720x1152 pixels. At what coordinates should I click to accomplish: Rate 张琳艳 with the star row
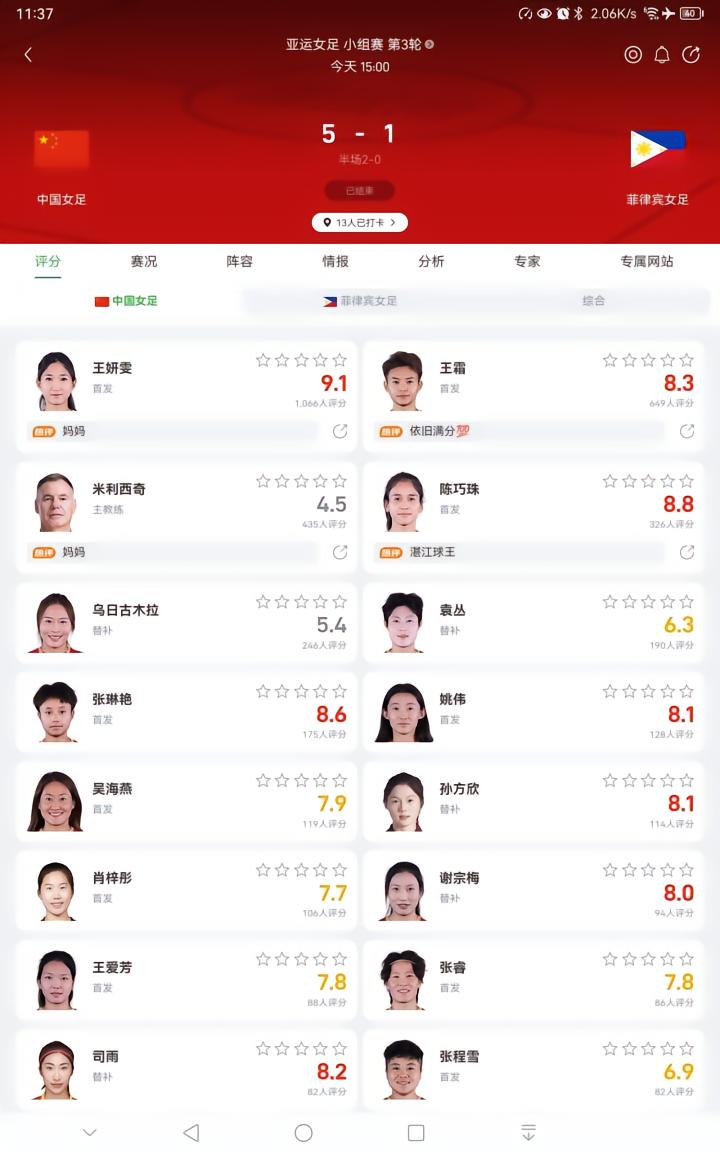pos(301,691)
